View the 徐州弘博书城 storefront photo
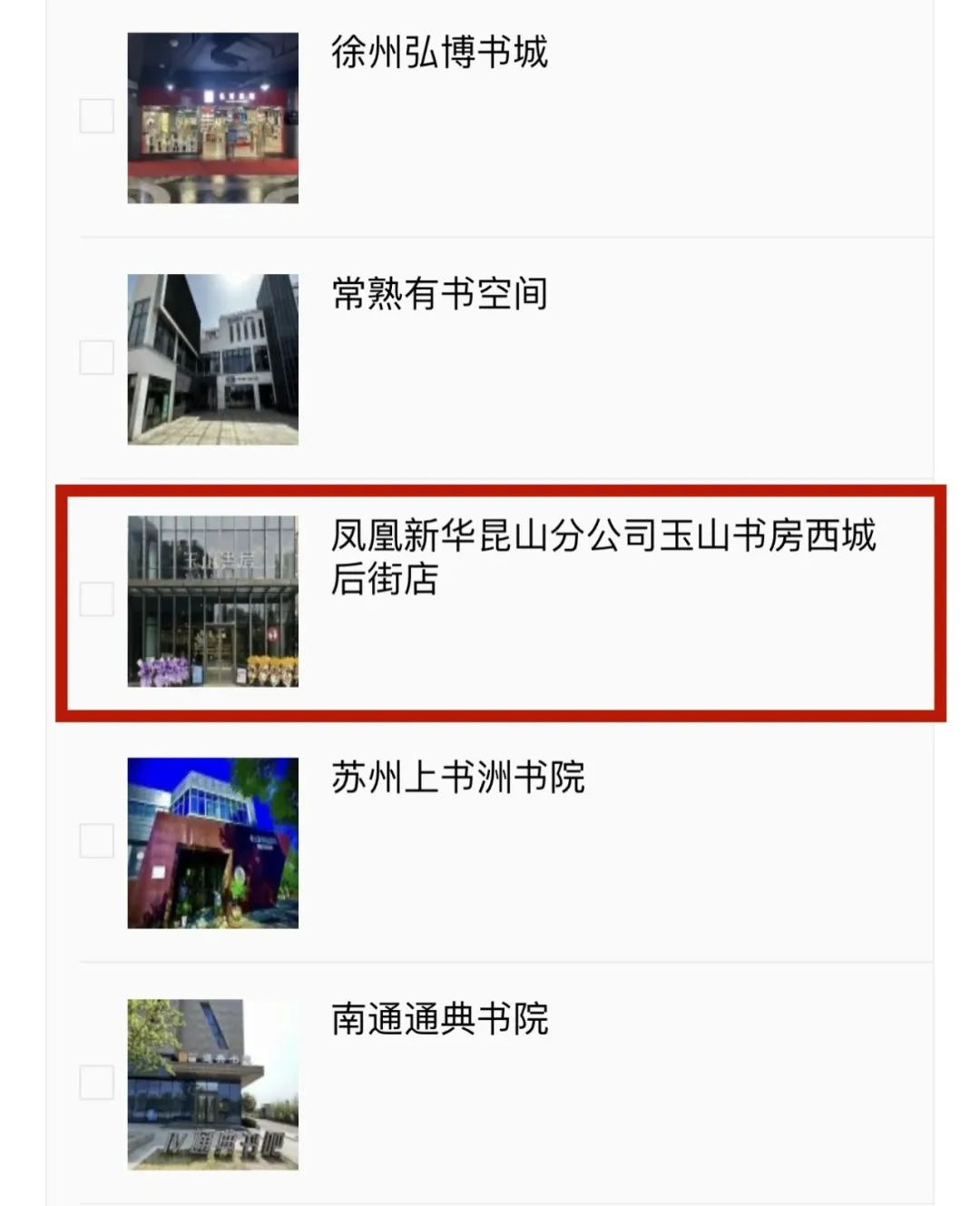Screen dimensions: 980x1206 tap(212, 118)
